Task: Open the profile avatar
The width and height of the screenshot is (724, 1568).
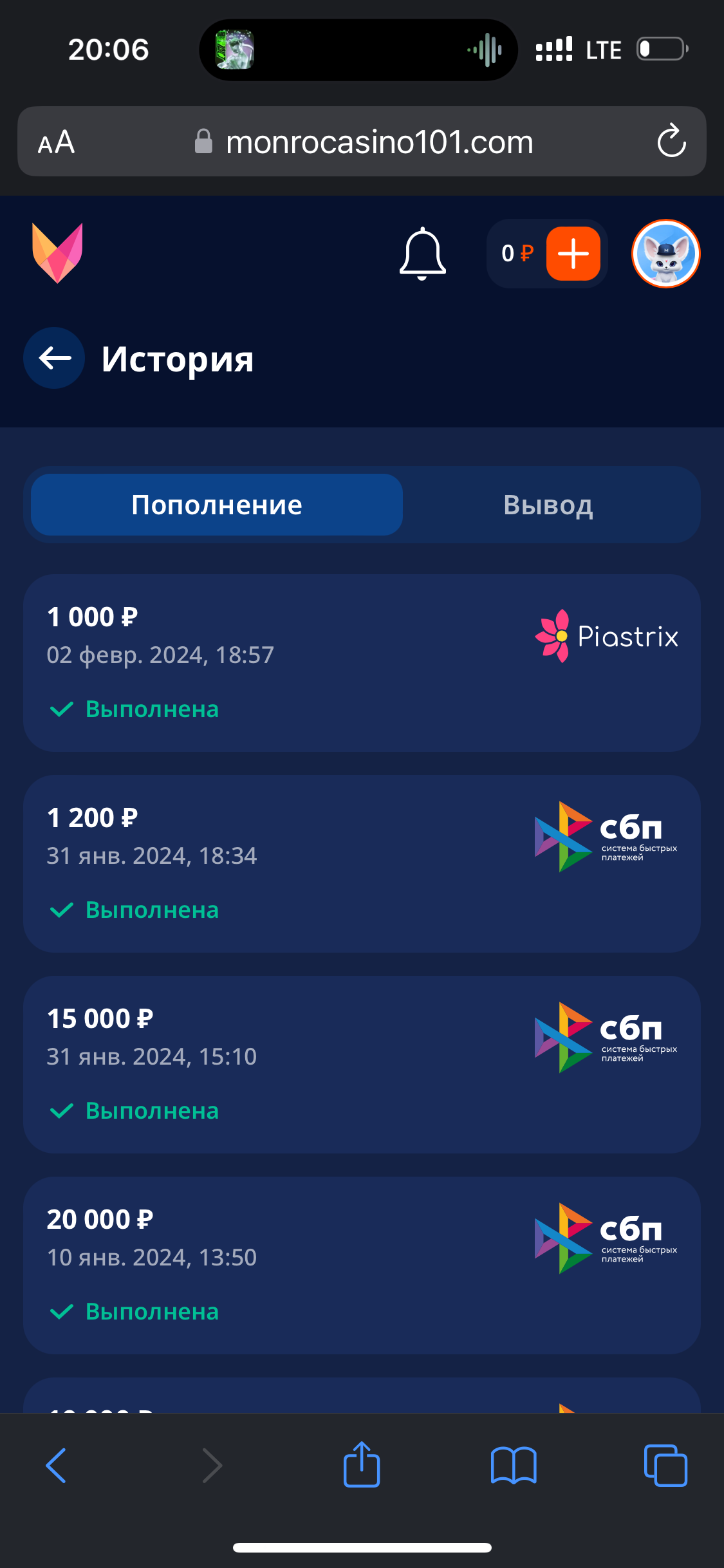Action: coord(665,254)
